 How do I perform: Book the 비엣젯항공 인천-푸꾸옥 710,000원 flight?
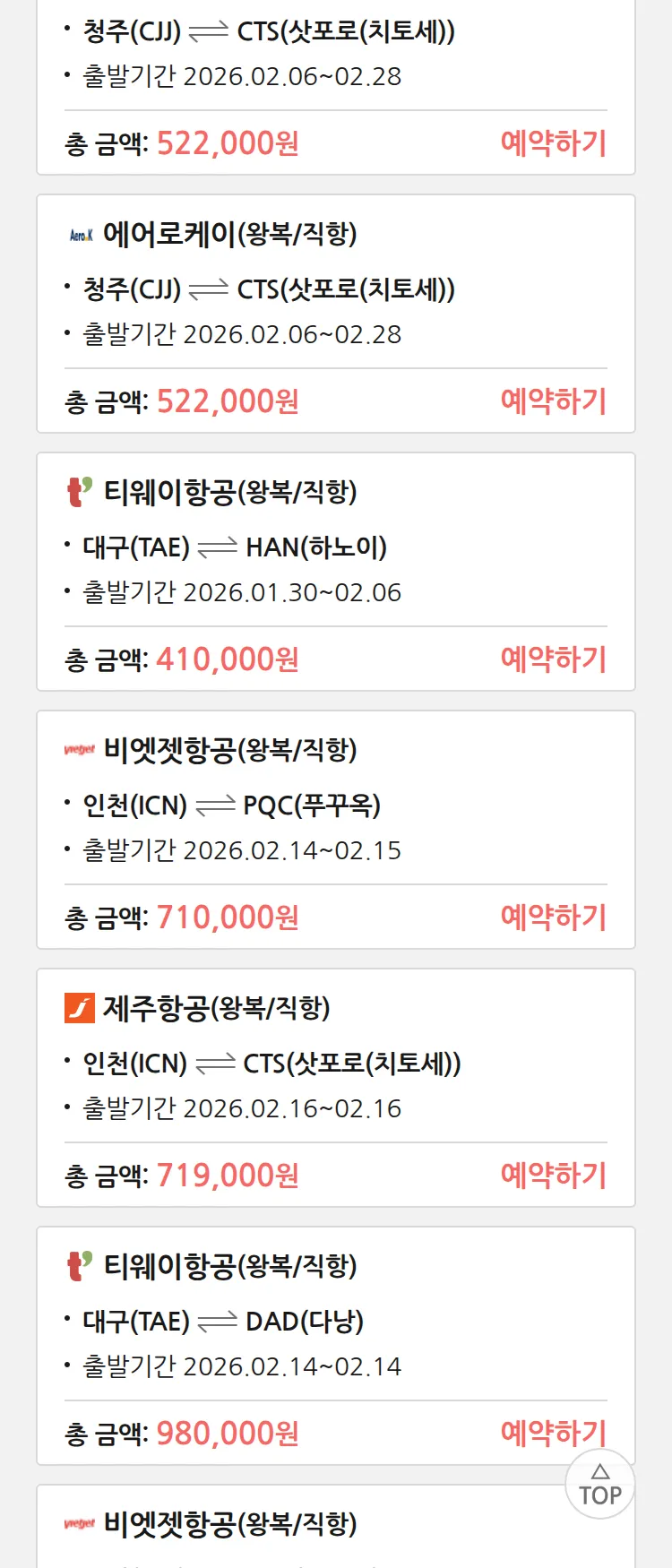click(x=553, y=918)
